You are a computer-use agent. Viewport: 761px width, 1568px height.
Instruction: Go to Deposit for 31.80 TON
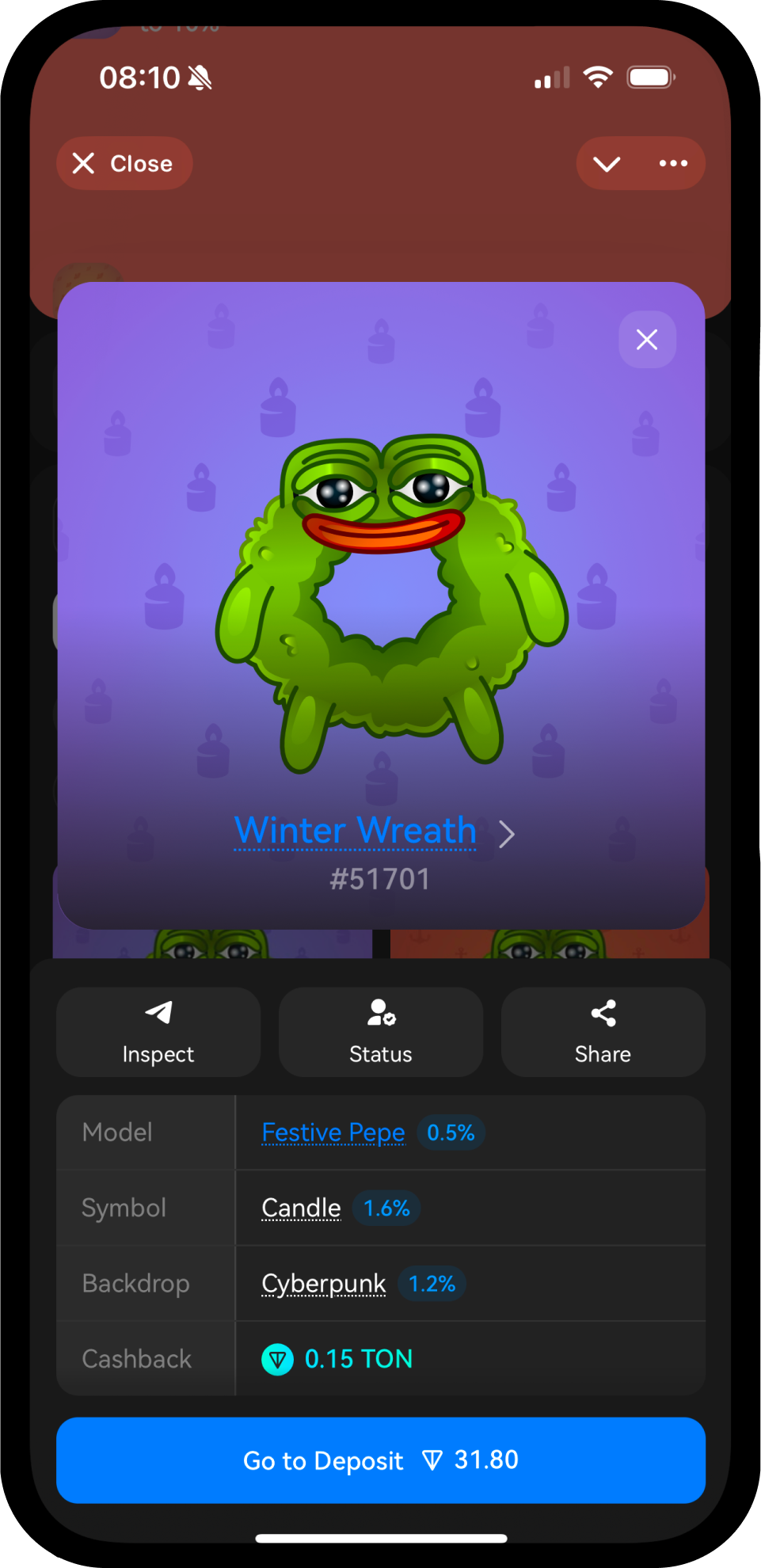[x=381, y=1460]
